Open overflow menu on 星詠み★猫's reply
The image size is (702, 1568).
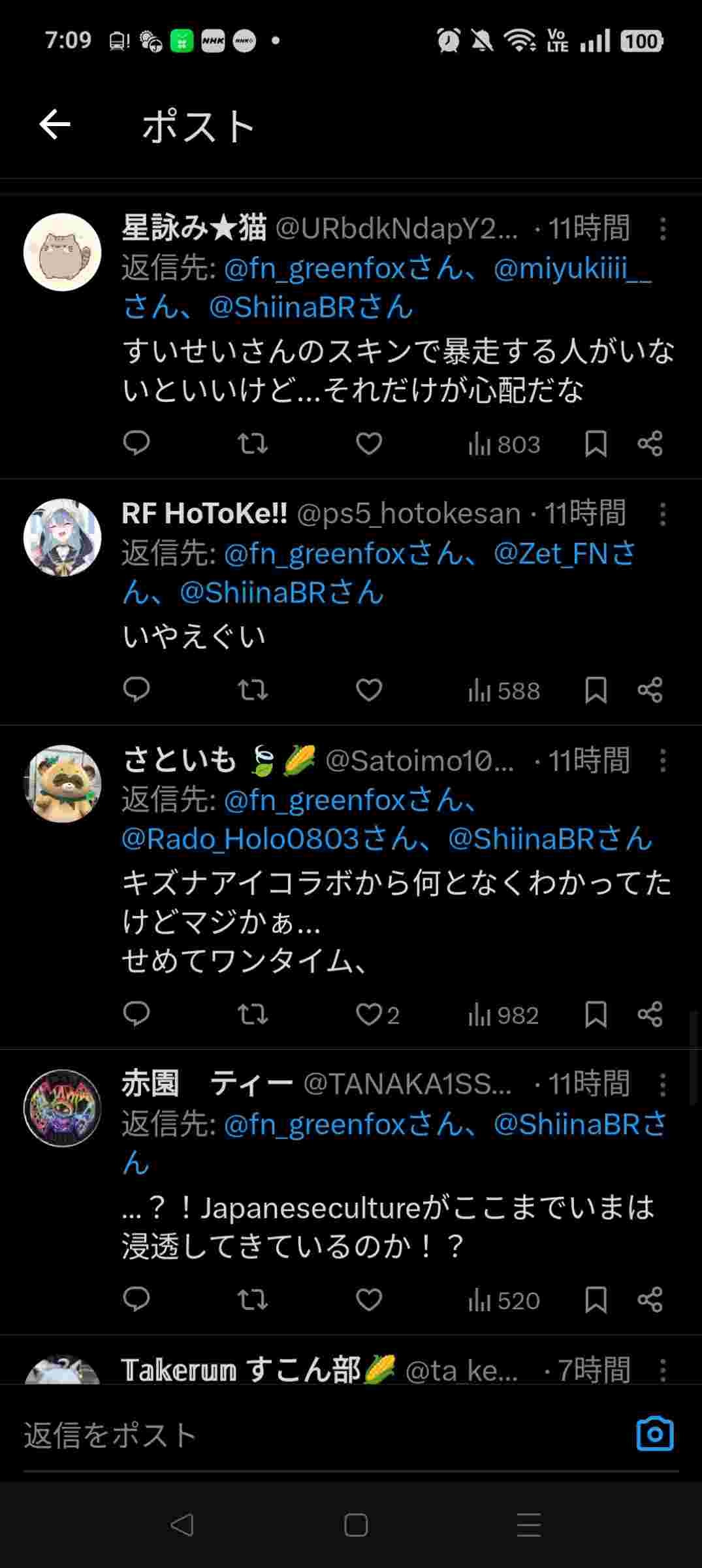point(662,229)
